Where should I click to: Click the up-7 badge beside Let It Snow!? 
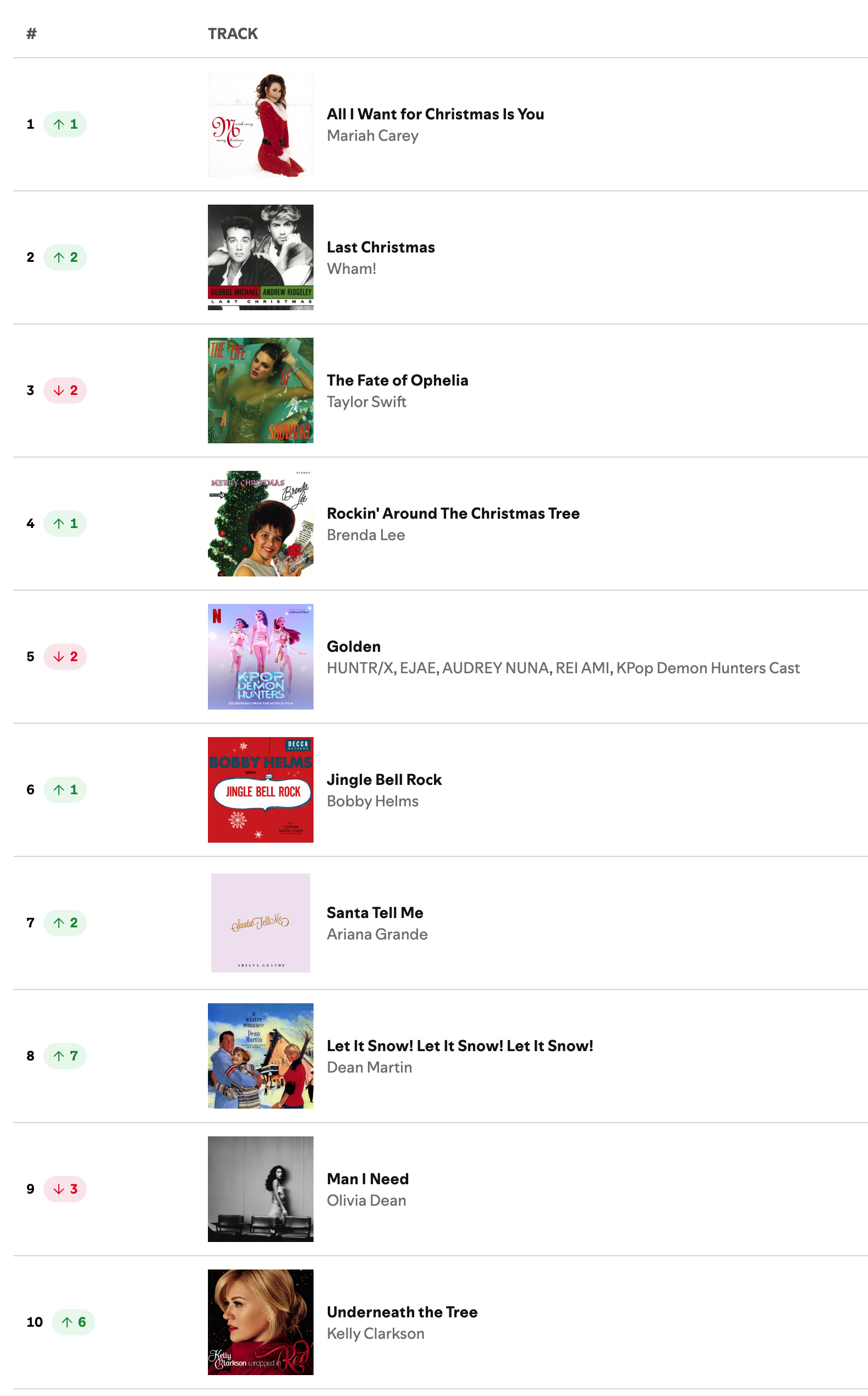[65, 1055]
